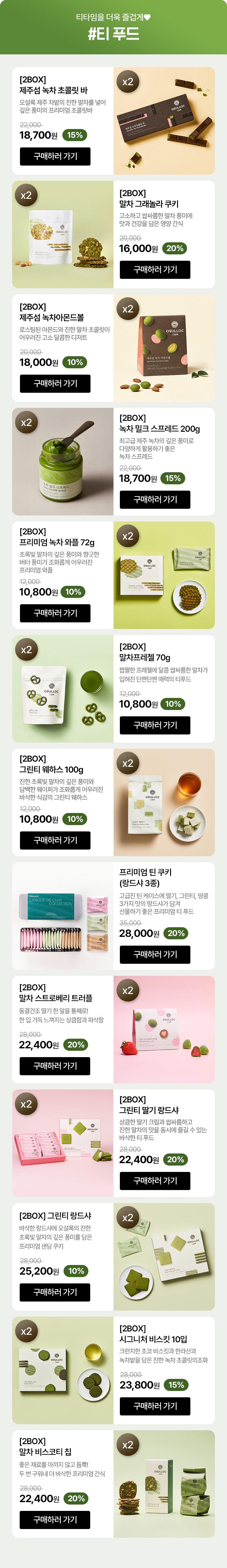Select 구매하러 가기 for 프리미엄 녹차 와플
Viewport: 227px width, 1568px height.
(55, 613)
